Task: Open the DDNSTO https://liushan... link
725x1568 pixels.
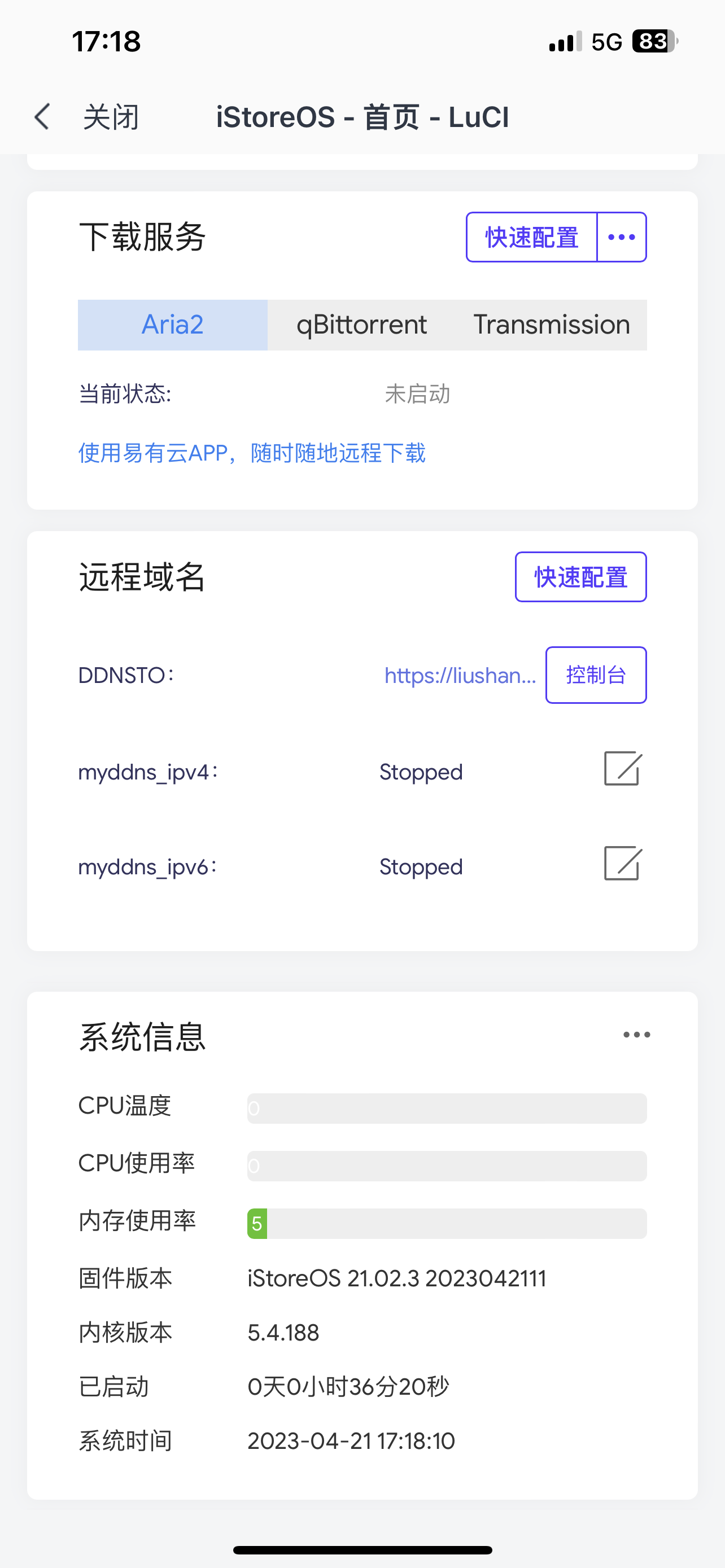Action: pos(460,675)
